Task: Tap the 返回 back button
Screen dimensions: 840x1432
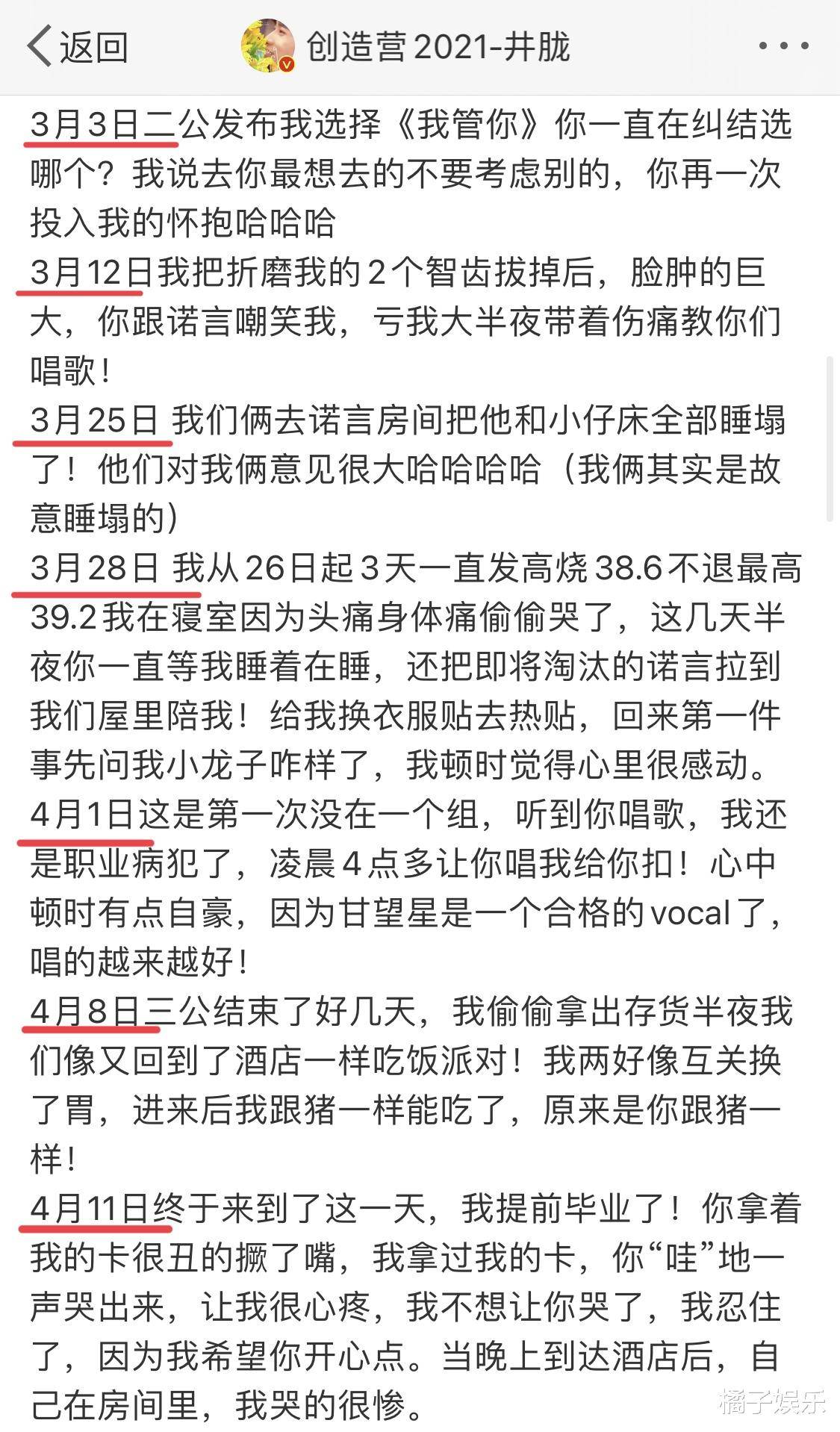Action: coord(76,47)
